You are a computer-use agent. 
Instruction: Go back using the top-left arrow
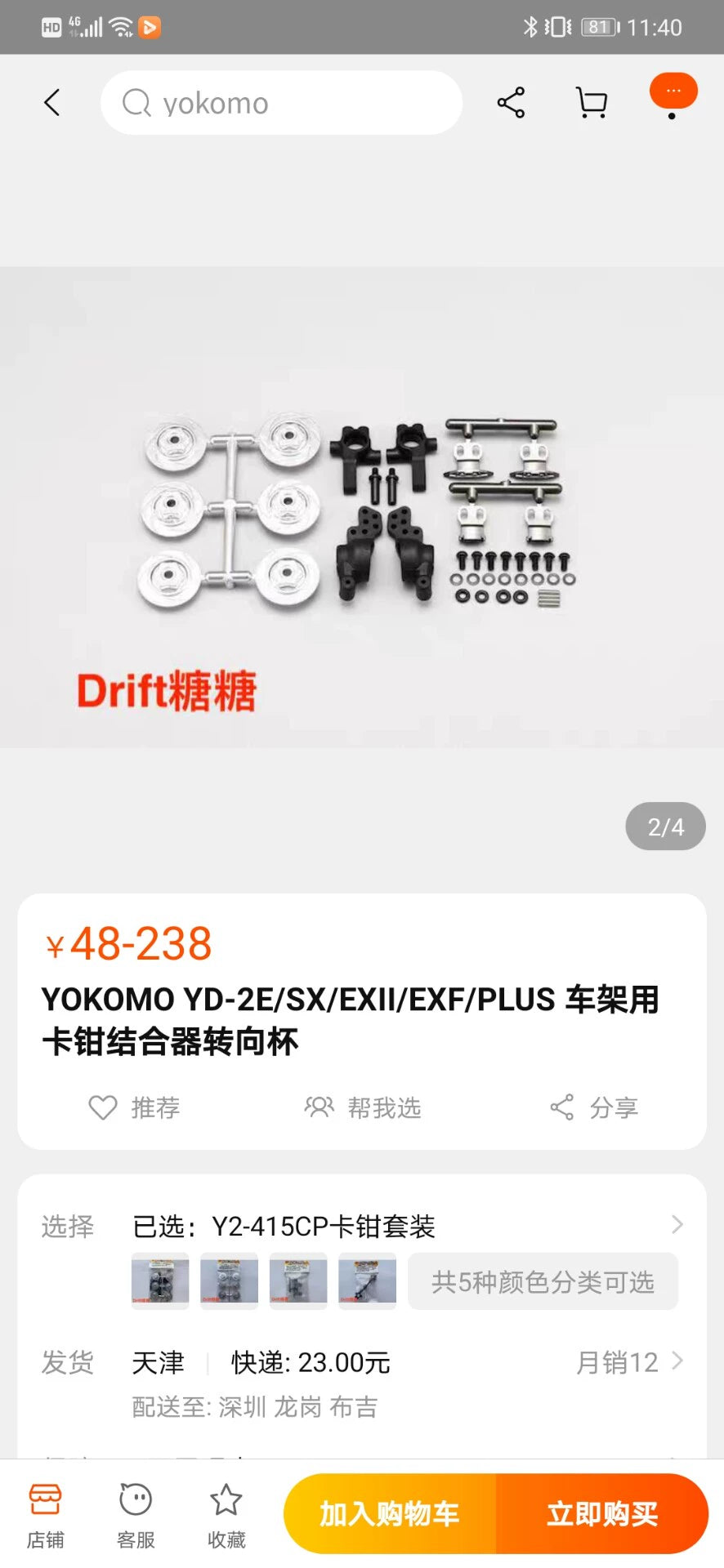coord(52,103)
